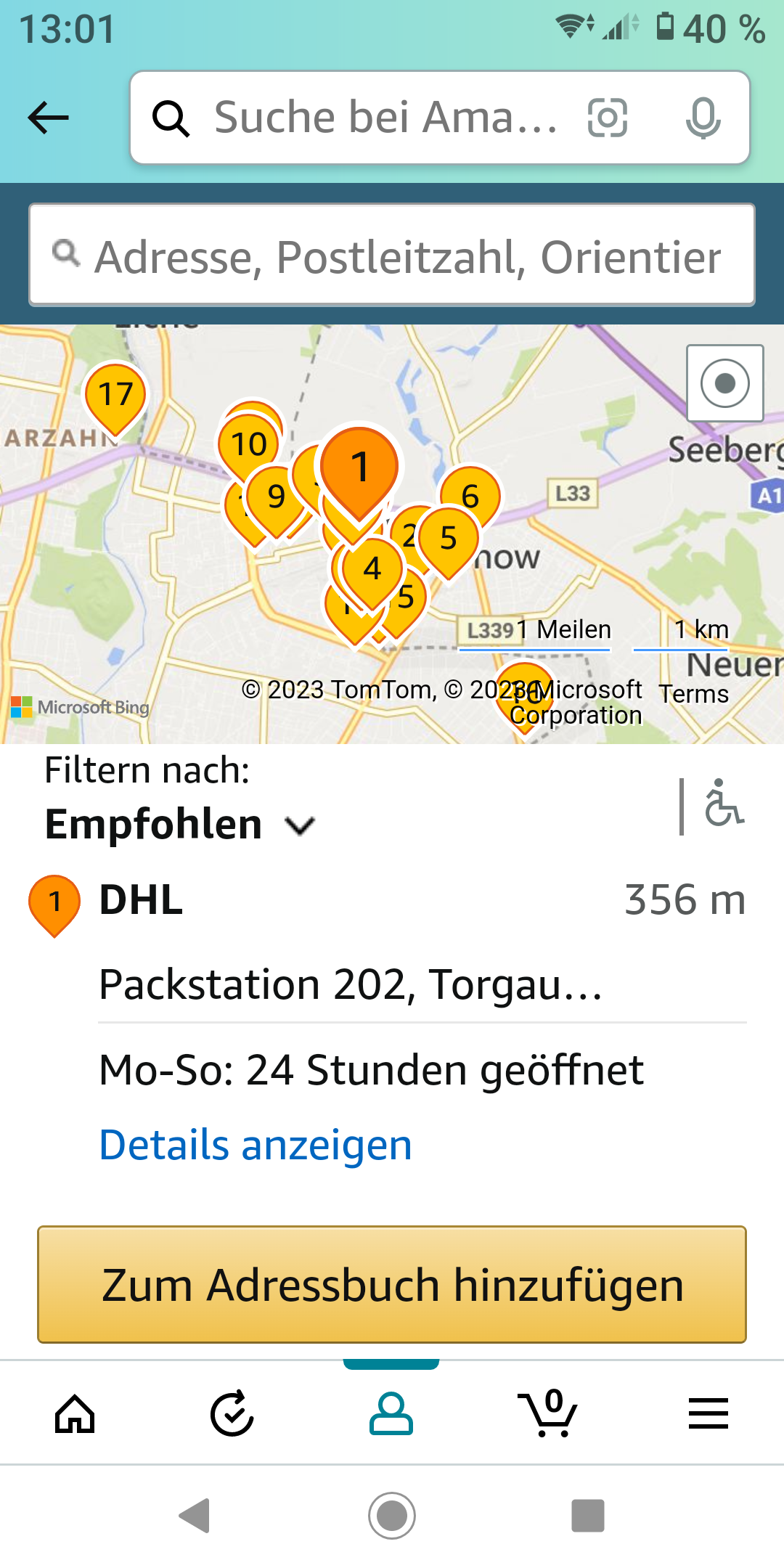Go back using the top arrow
Image resolution: width=784 pixels, height=1568 pixels.
click(48, 118)
